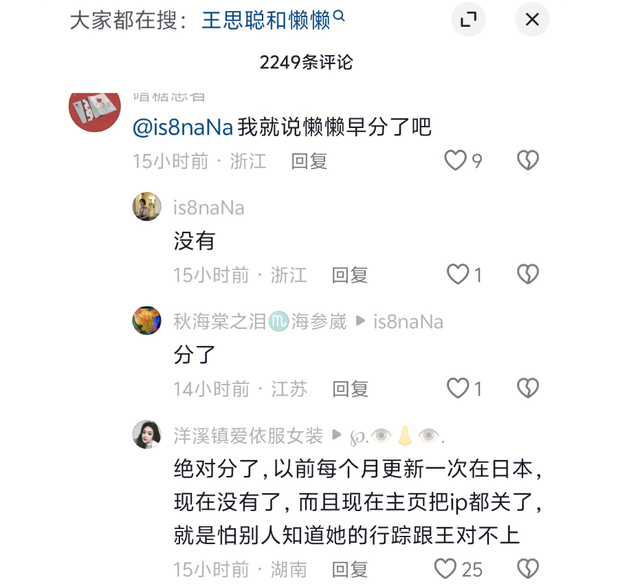Screen dimensions: 640x584
Task: Dislike 秋海棠之泪's reply 分了
Action: (527, 388)
